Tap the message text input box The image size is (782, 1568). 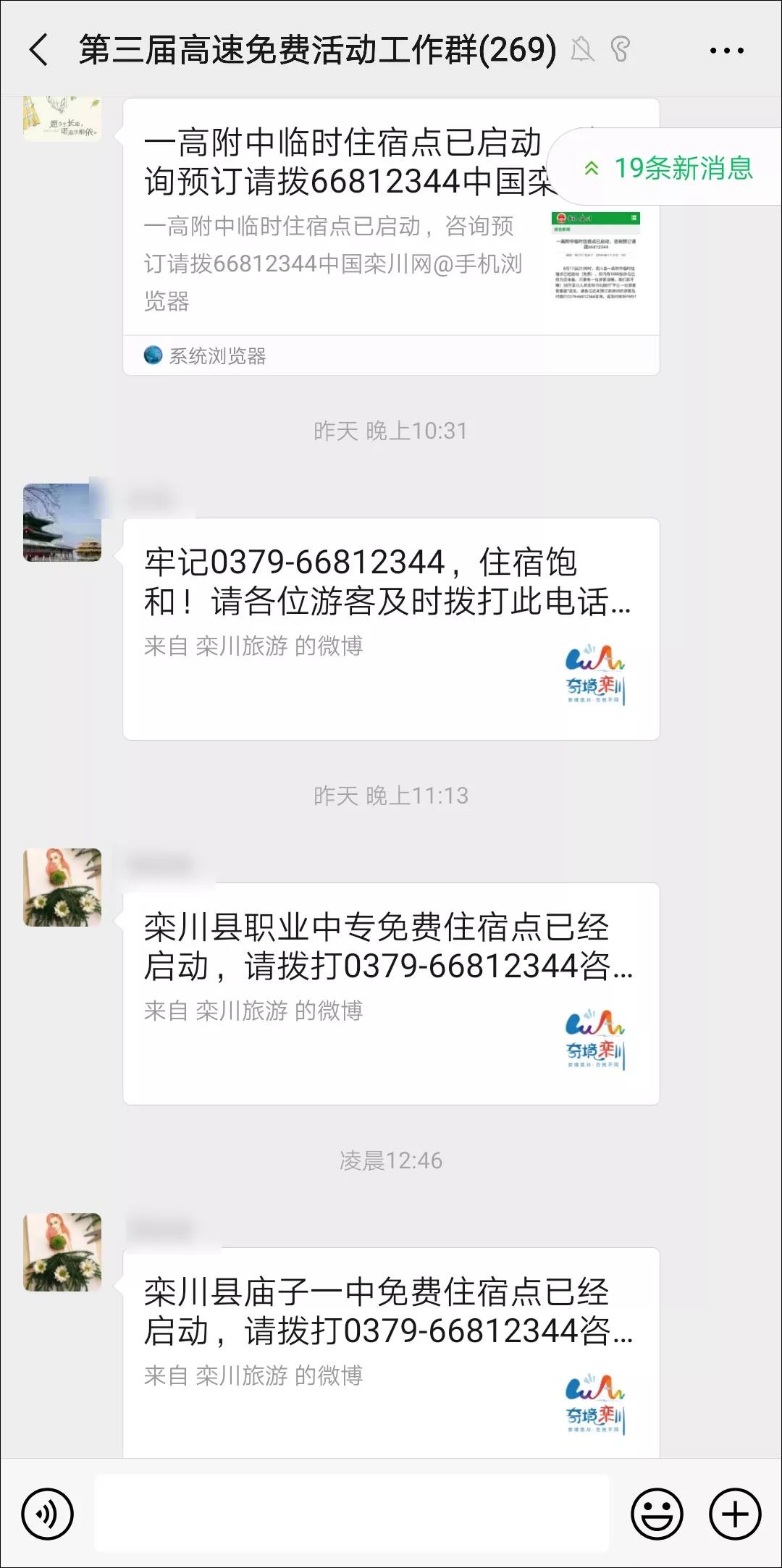352,1513
